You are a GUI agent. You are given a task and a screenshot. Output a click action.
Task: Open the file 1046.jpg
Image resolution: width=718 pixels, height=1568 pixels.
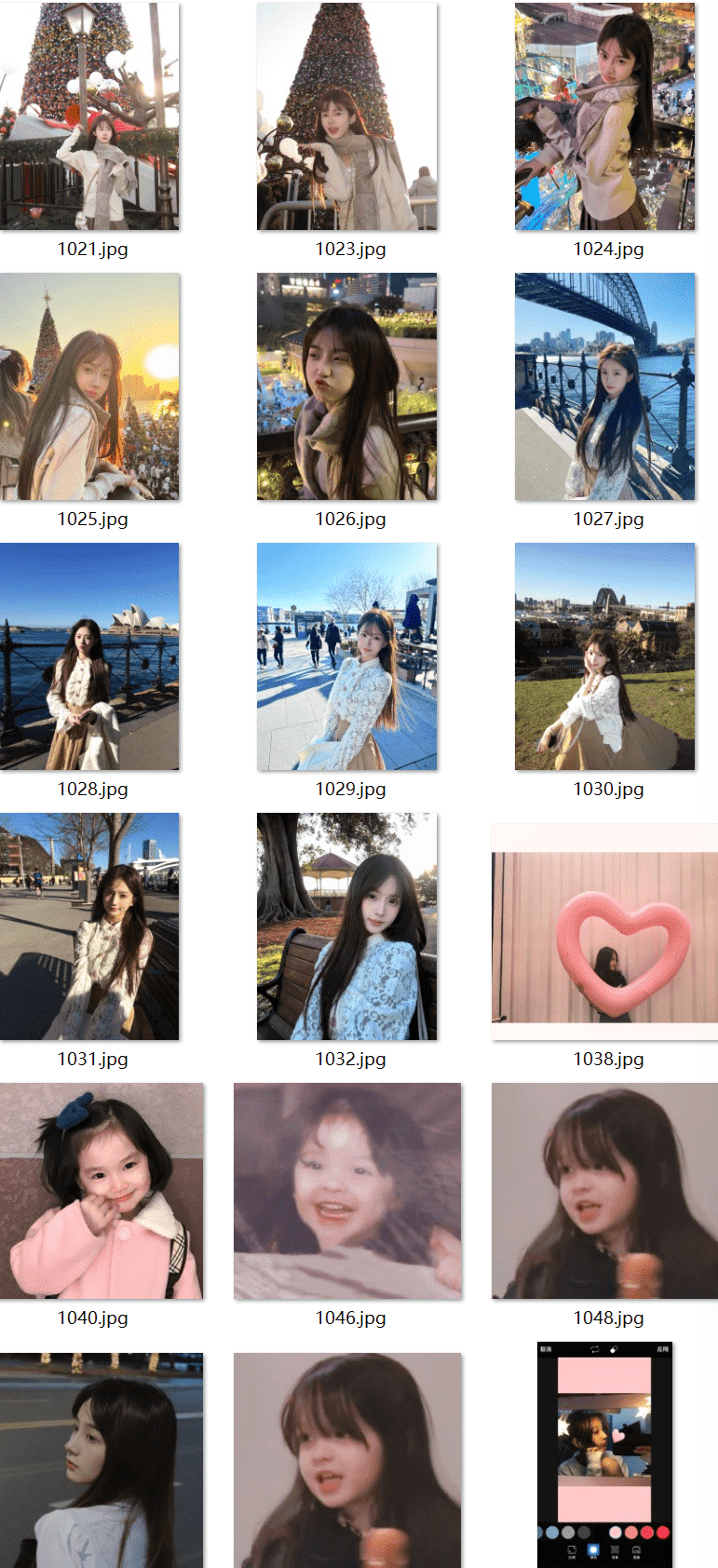347,1191
